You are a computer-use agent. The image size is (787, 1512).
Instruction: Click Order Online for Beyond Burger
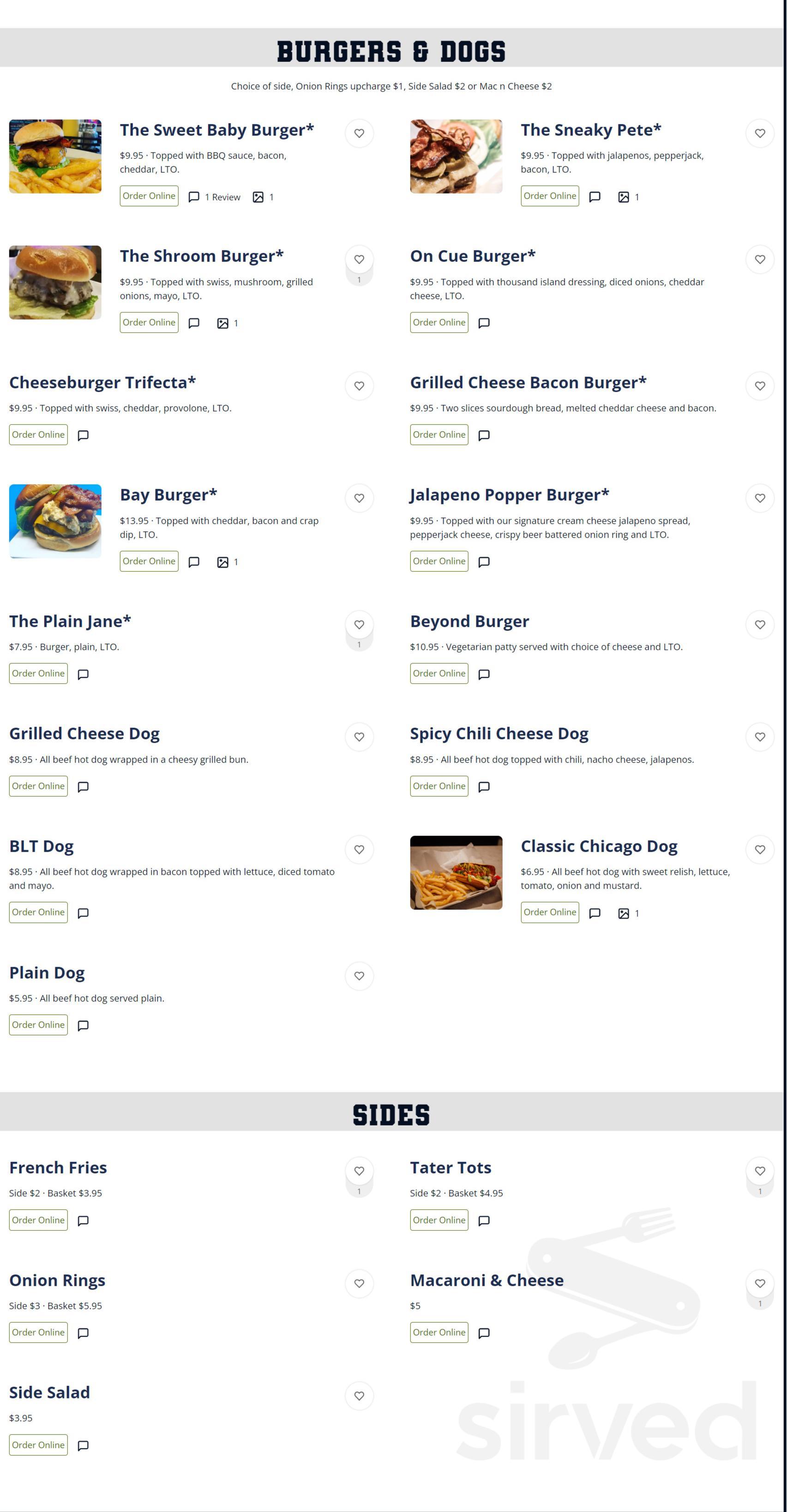(x=439, y=673)
